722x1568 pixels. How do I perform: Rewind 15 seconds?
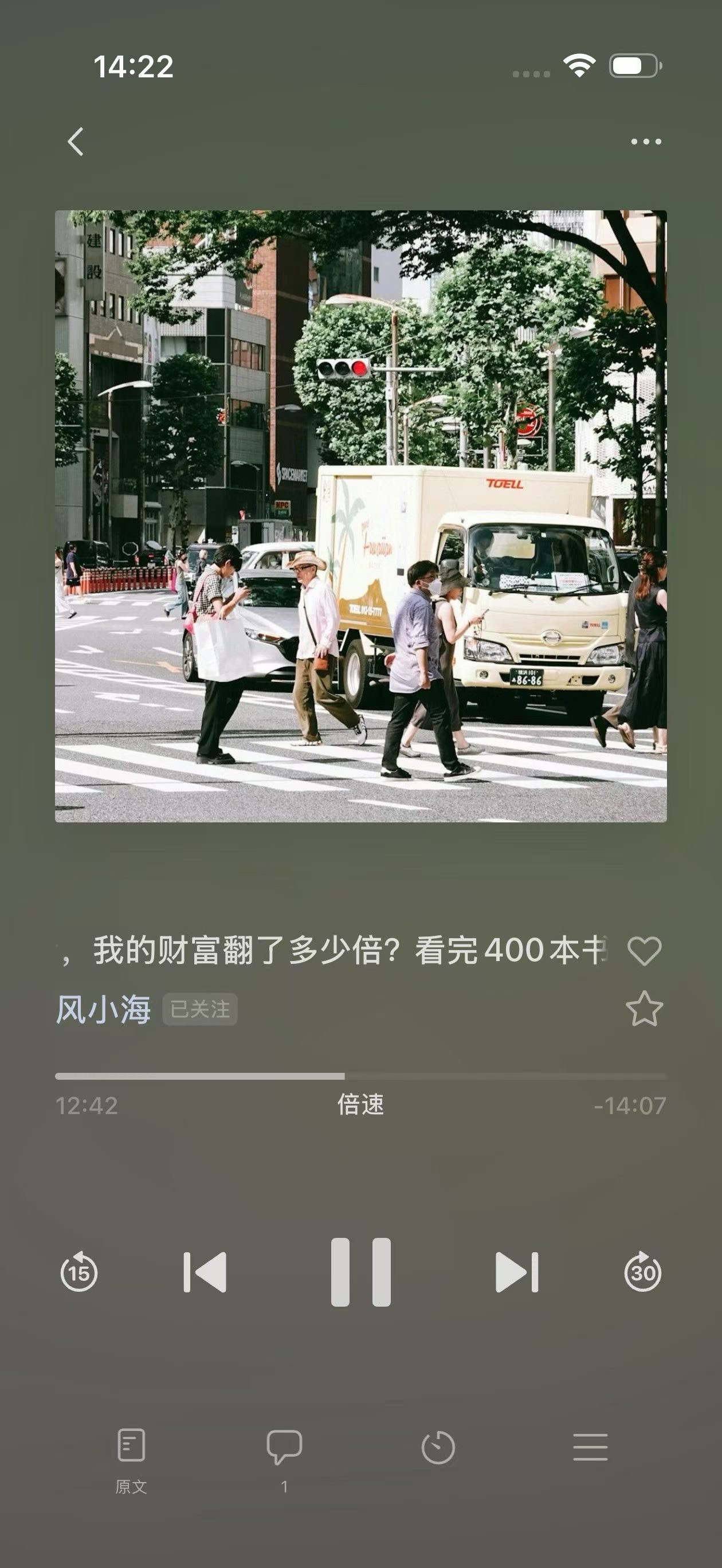coord(79,1272)
